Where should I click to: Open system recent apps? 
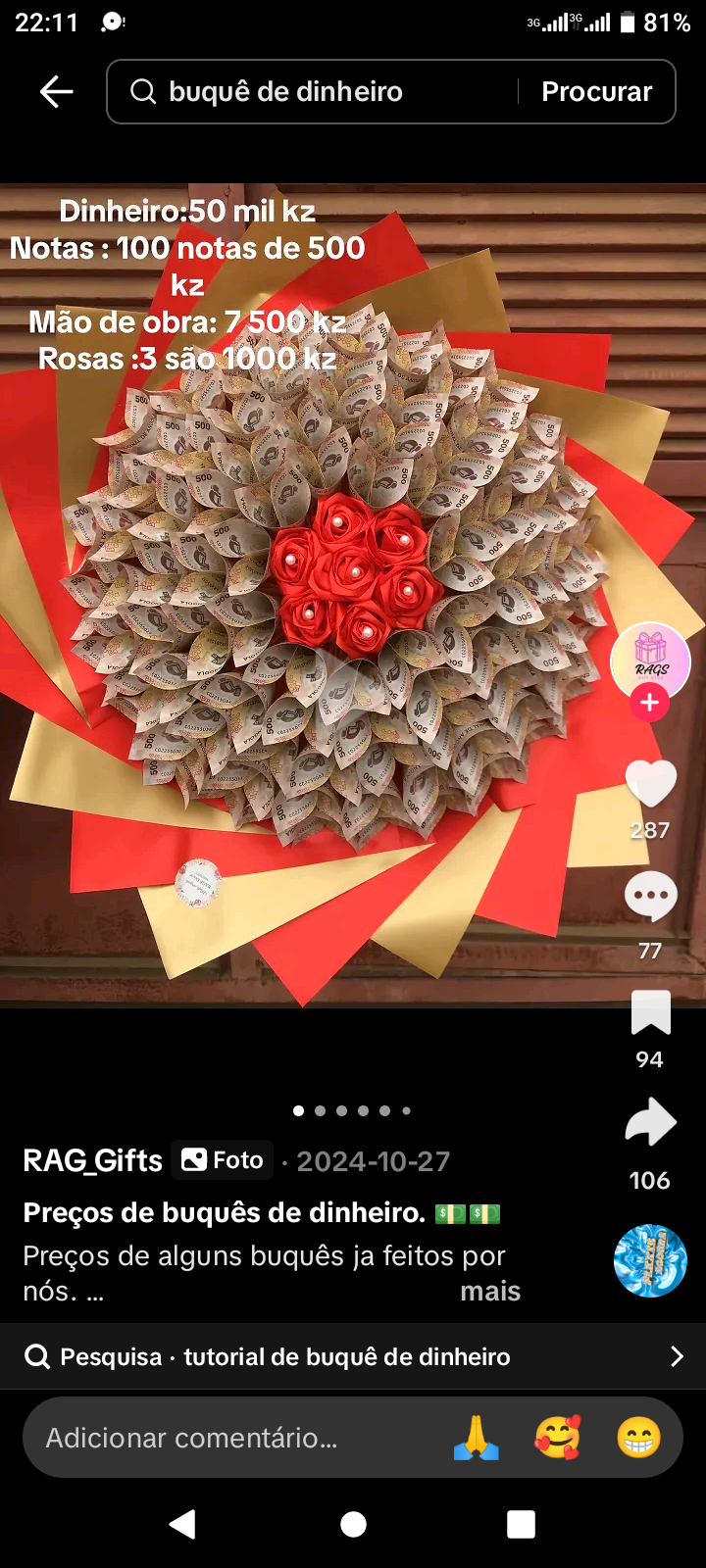(521, 1524)
